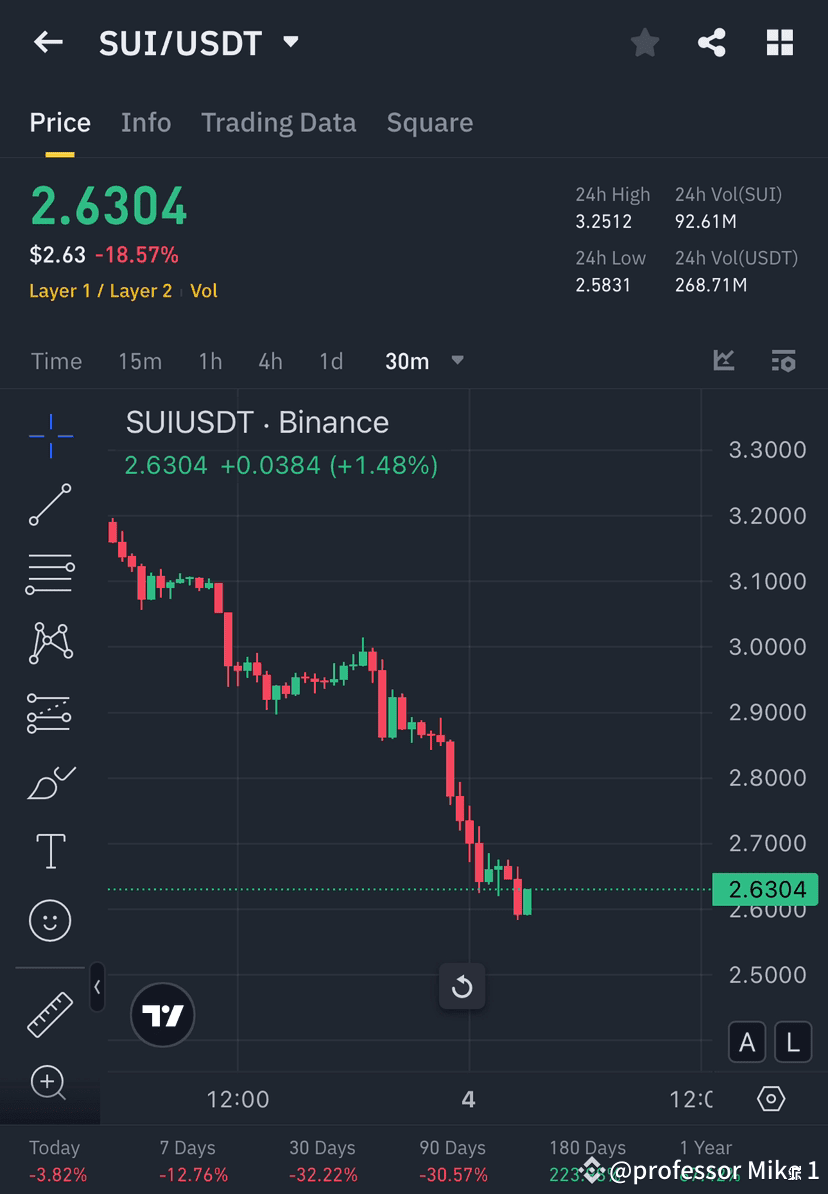Select the ruler measurement tool
Viewport: 828px width, 1194px height.
50,1013
